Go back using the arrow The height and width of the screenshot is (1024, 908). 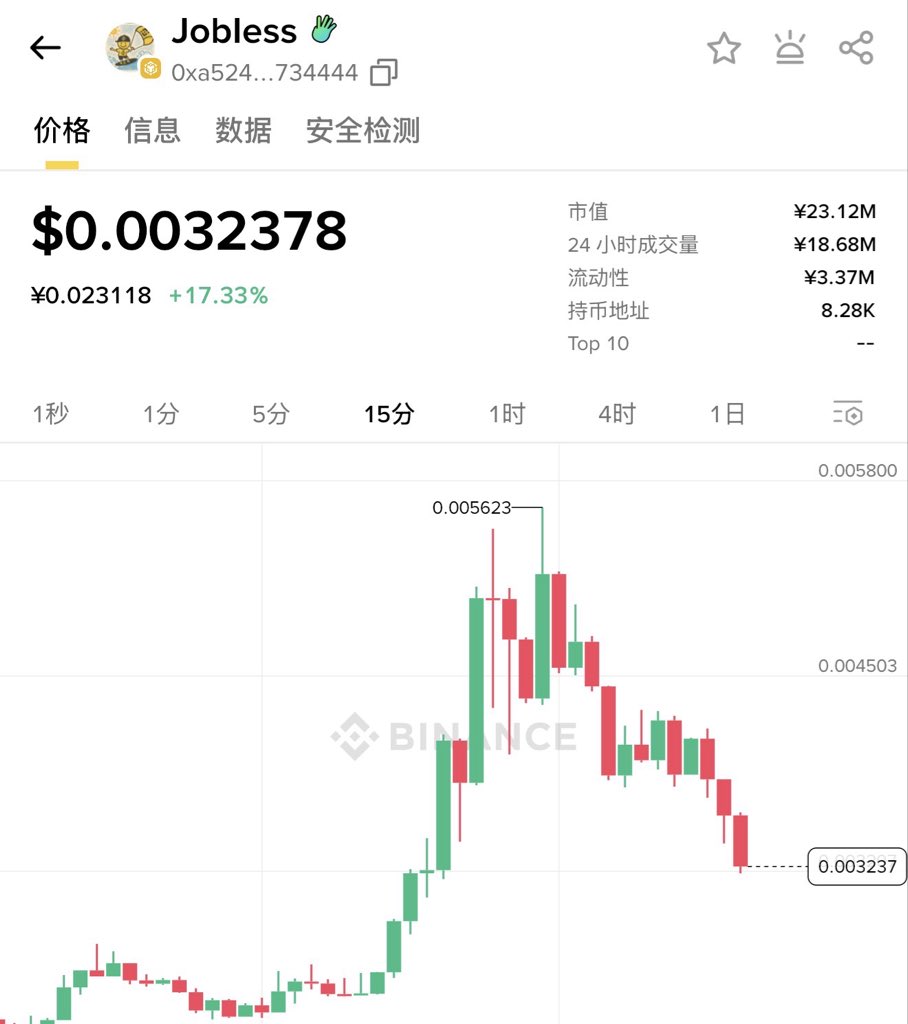pyautogui.click(x=46, y=47)
